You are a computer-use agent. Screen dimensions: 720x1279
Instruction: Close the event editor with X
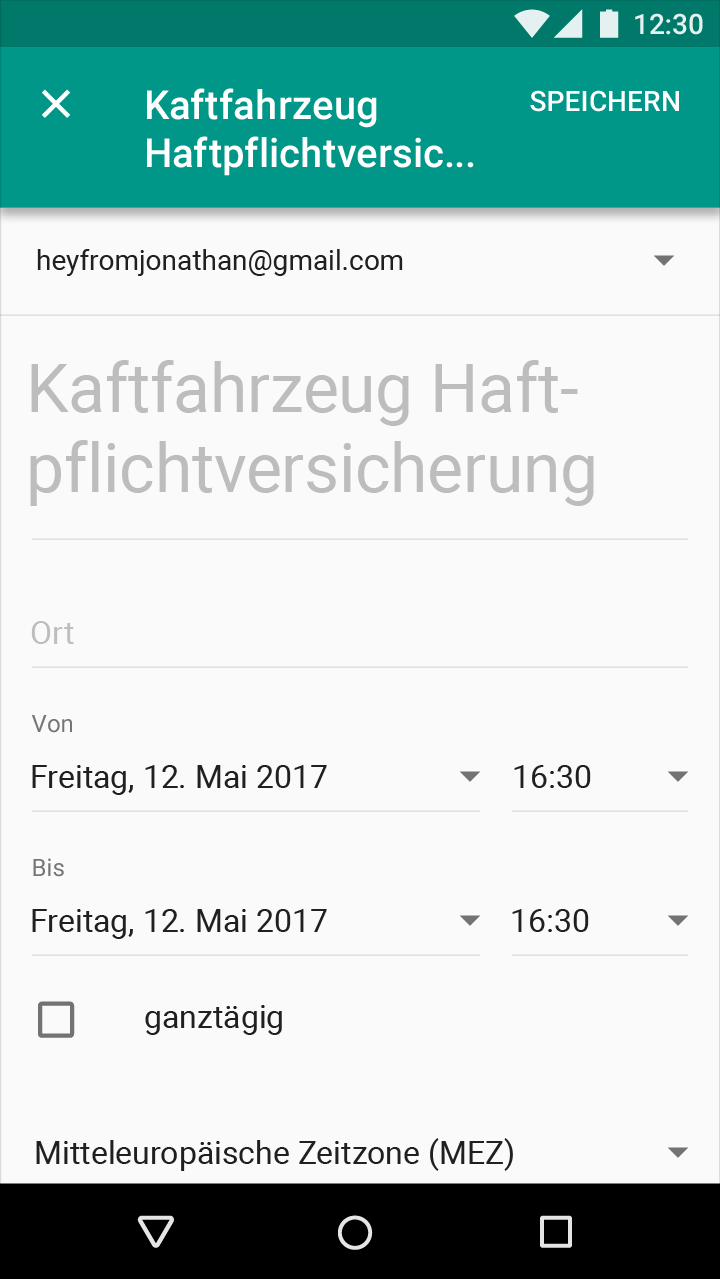click(56, 103)
